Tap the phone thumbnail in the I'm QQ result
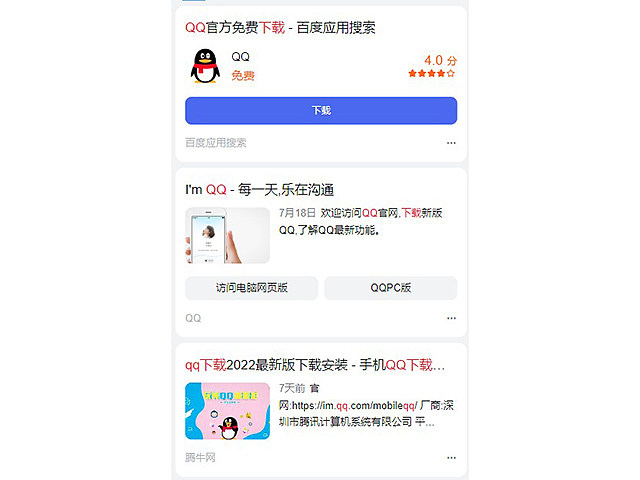 [x=227, y=235]
